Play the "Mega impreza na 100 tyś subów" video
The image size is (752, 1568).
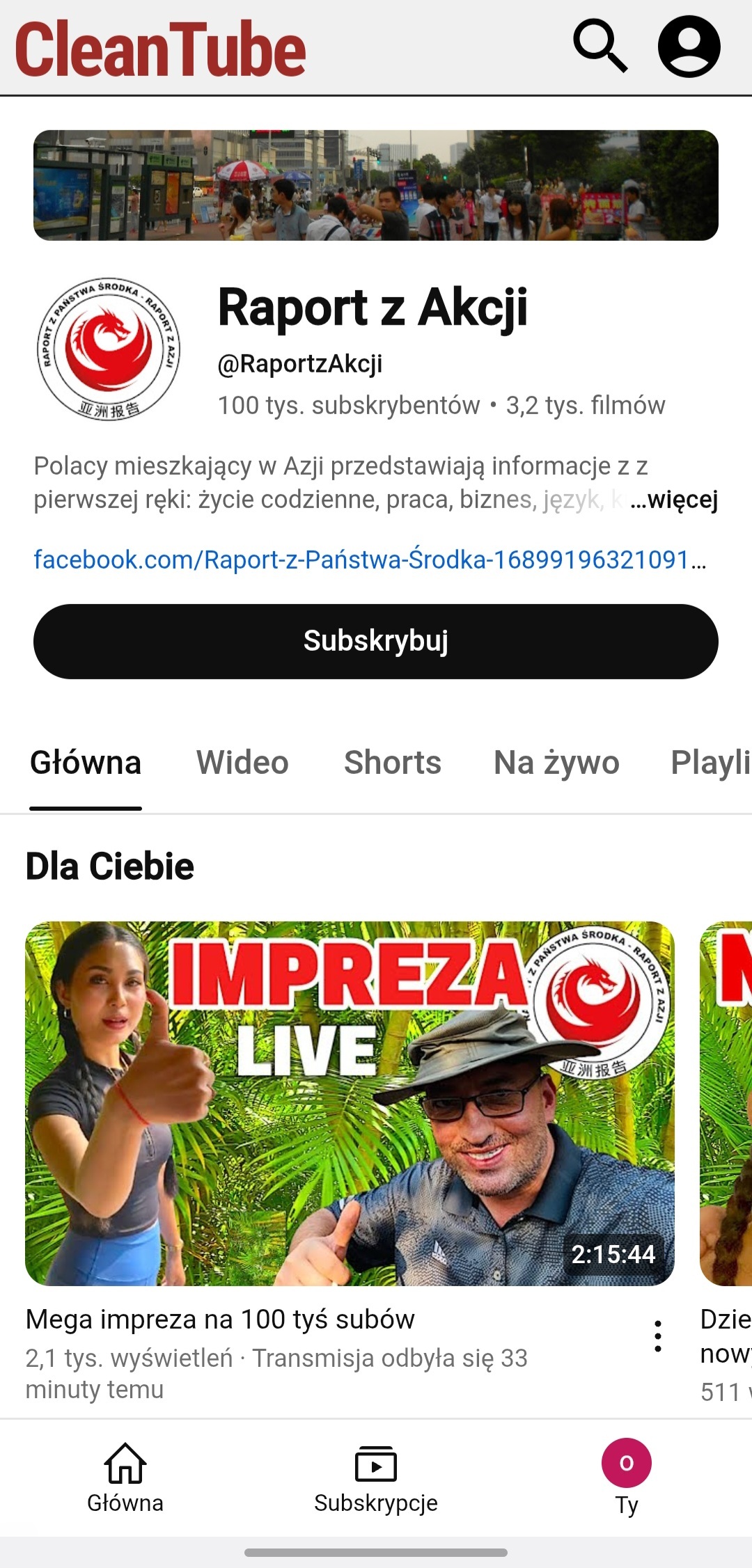[x=350, y=1103]
